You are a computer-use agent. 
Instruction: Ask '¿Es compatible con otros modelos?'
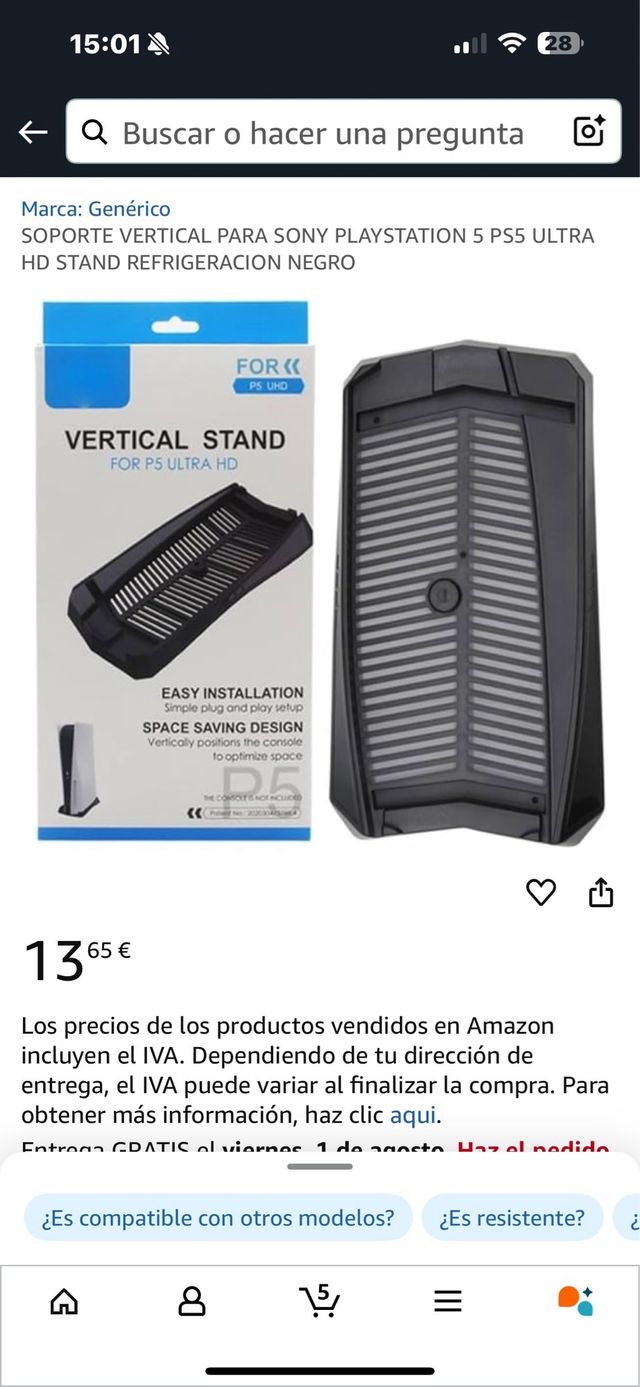[218, 1218]
